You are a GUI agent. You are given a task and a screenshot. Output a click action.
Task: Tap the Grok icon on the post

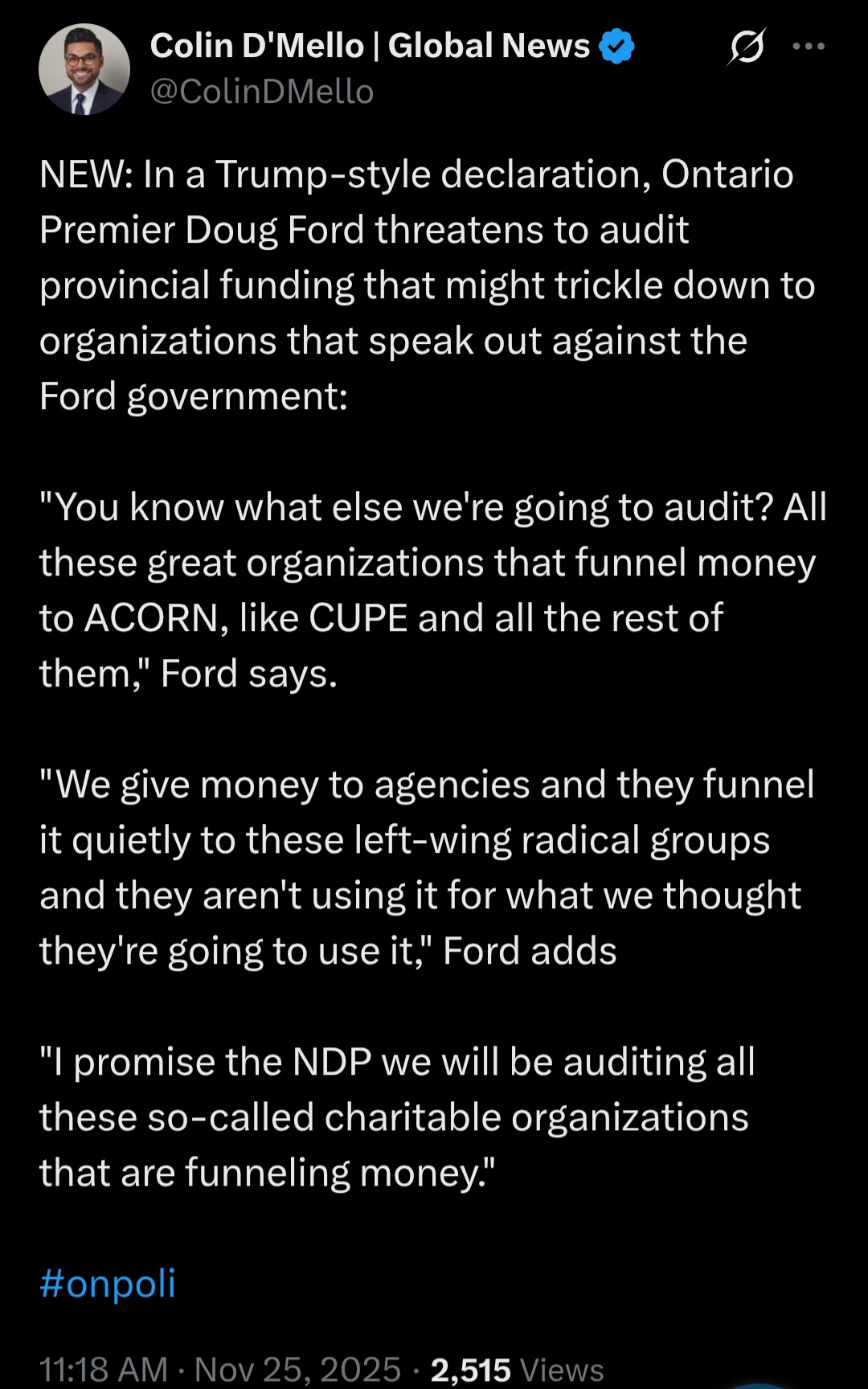coord(747,47)
